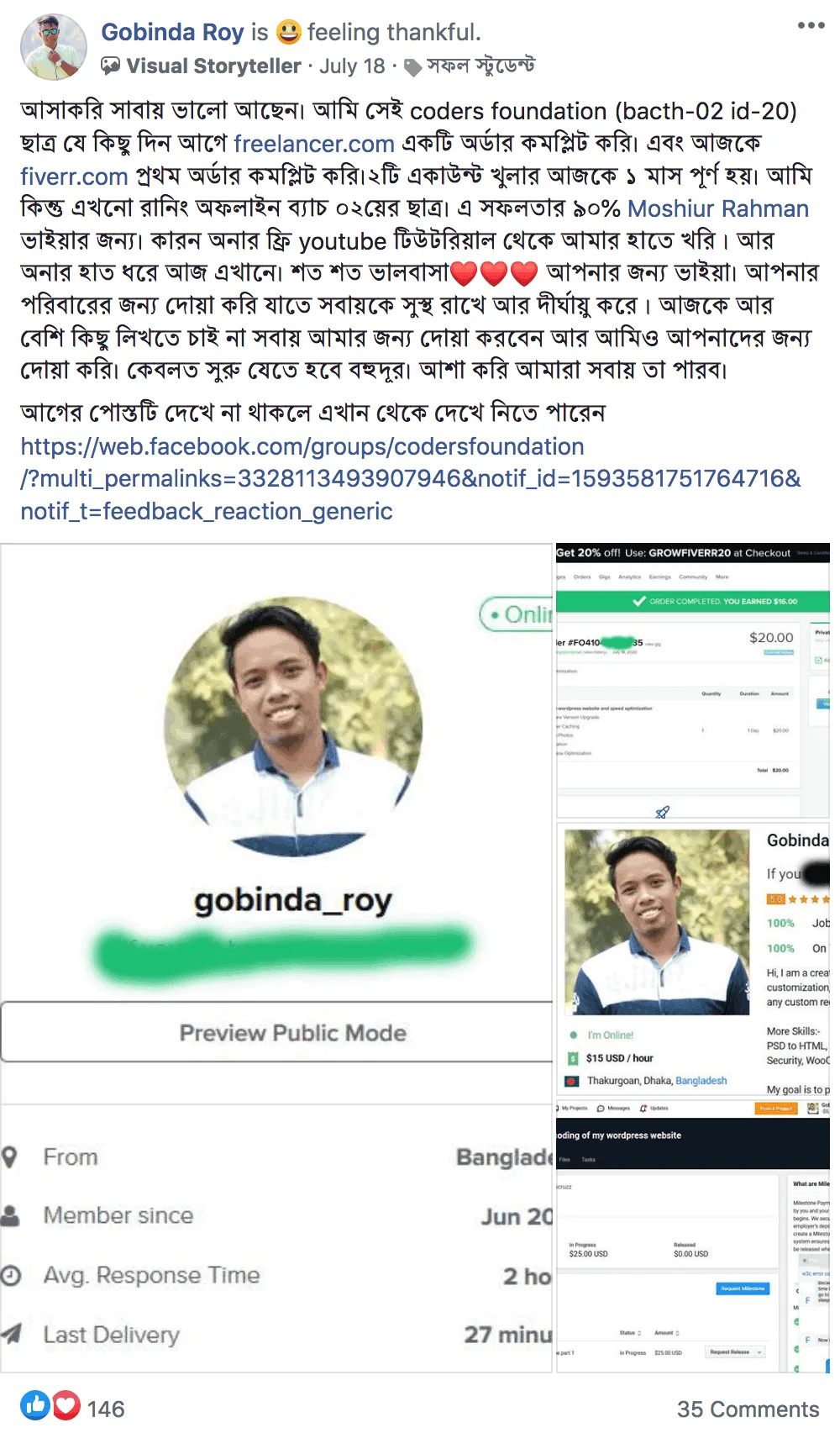840x1433 pixels.
Task: Open Gobinda Roy's profile name link
Action: point(172,32)
